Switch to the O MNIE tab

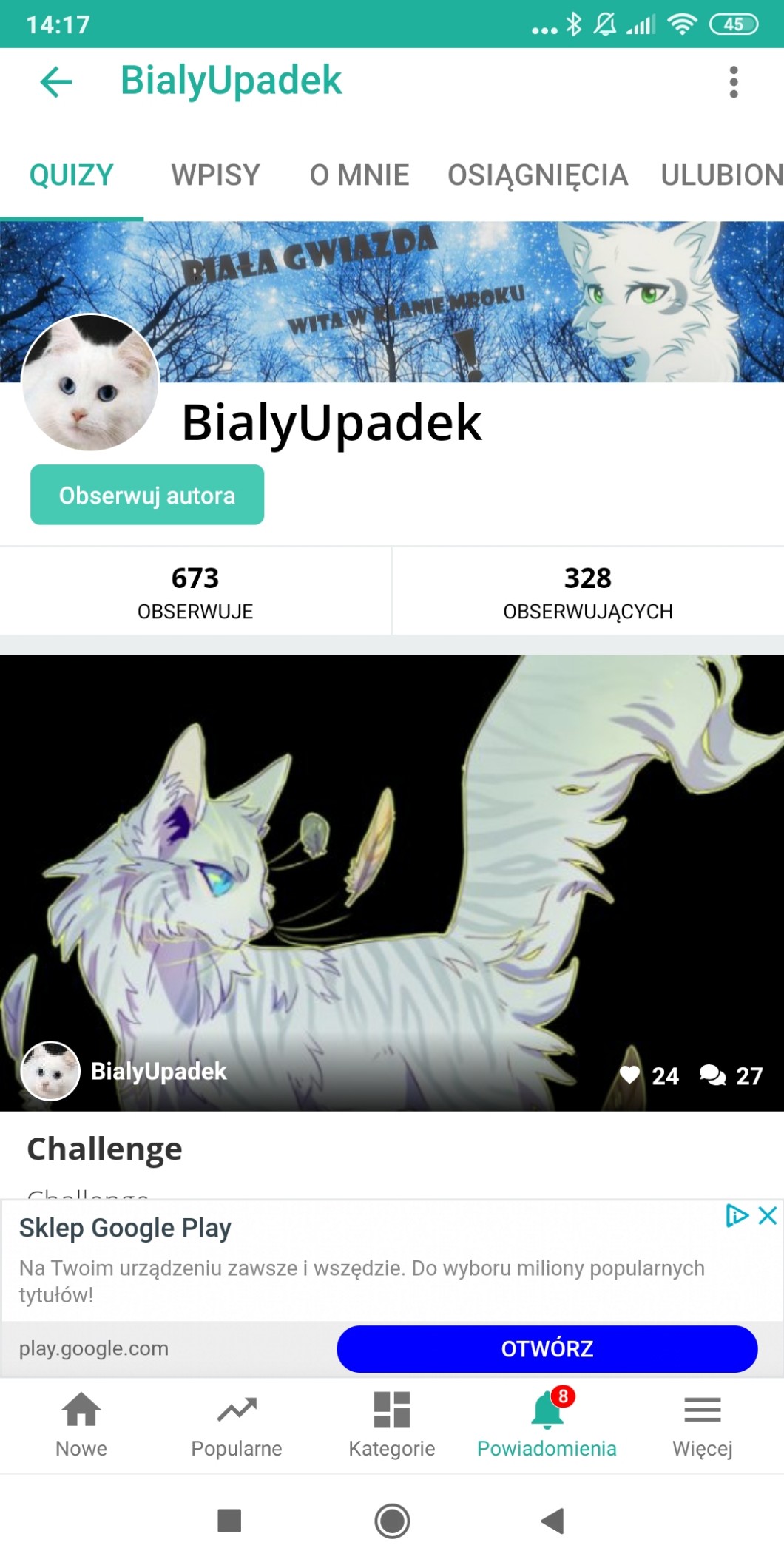coord(359,175)
